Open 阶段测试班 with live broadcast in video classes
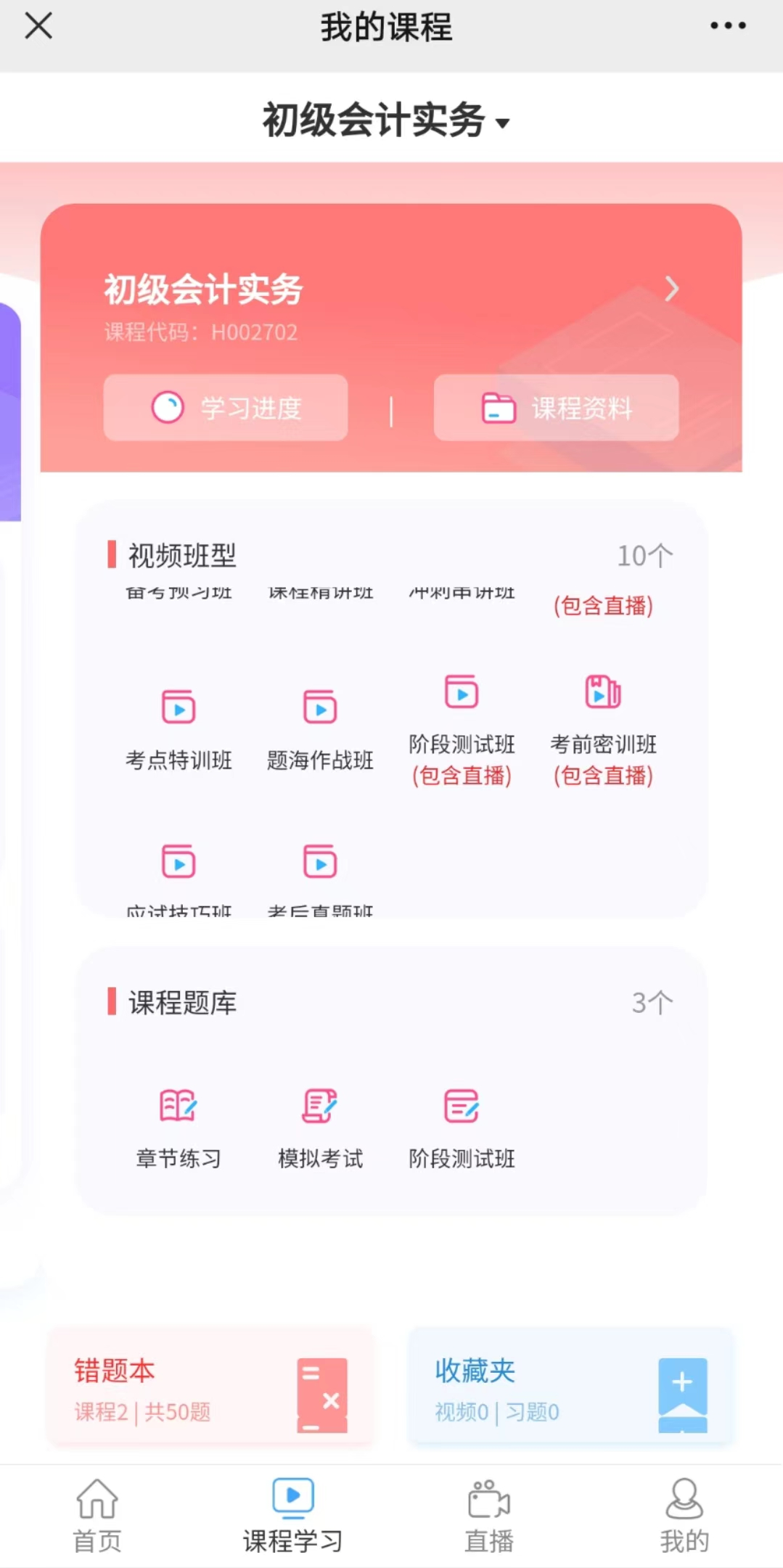783x1568 pixels. click(462, 729)
